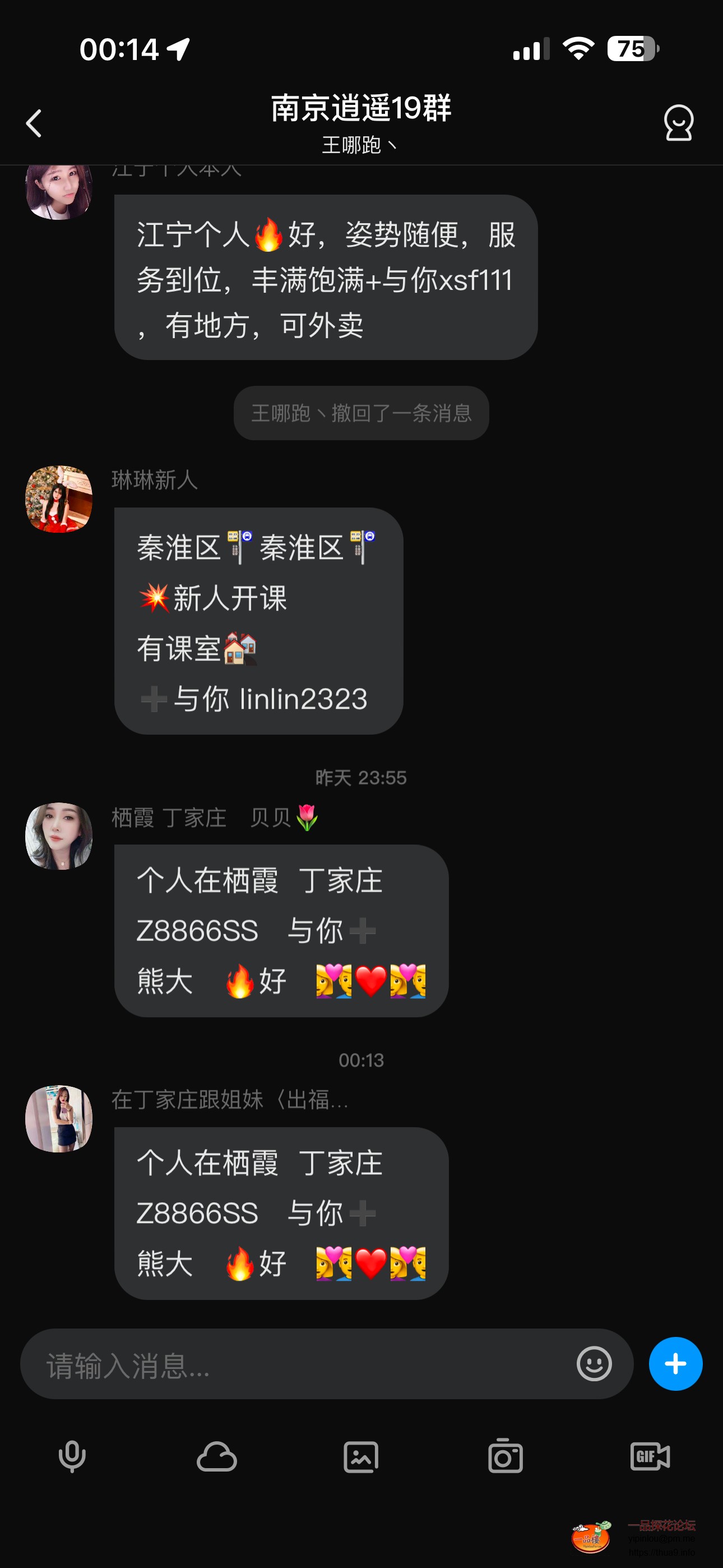Open group member profile icon
Image resolution: width=723 pixels, height=1568 pixels.
pyautogui.click(x=678, y=122)
